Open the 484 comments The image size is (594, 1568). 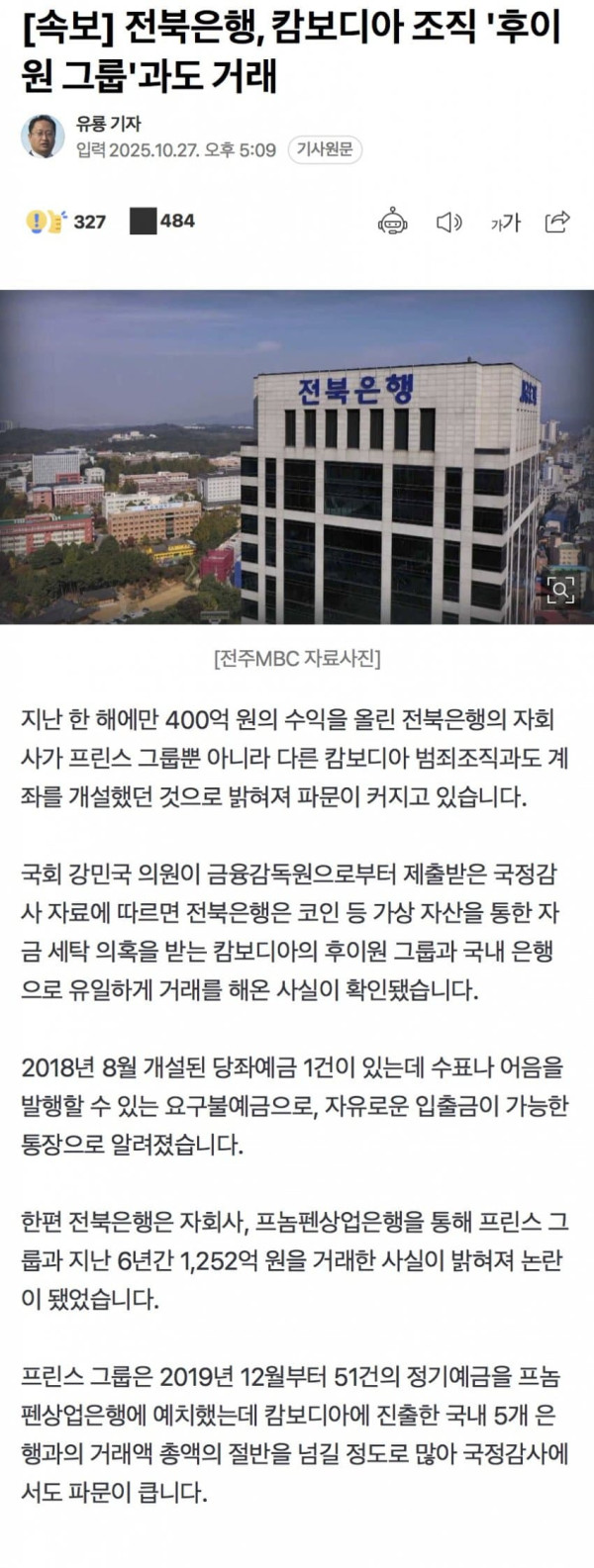coord(162,221)
